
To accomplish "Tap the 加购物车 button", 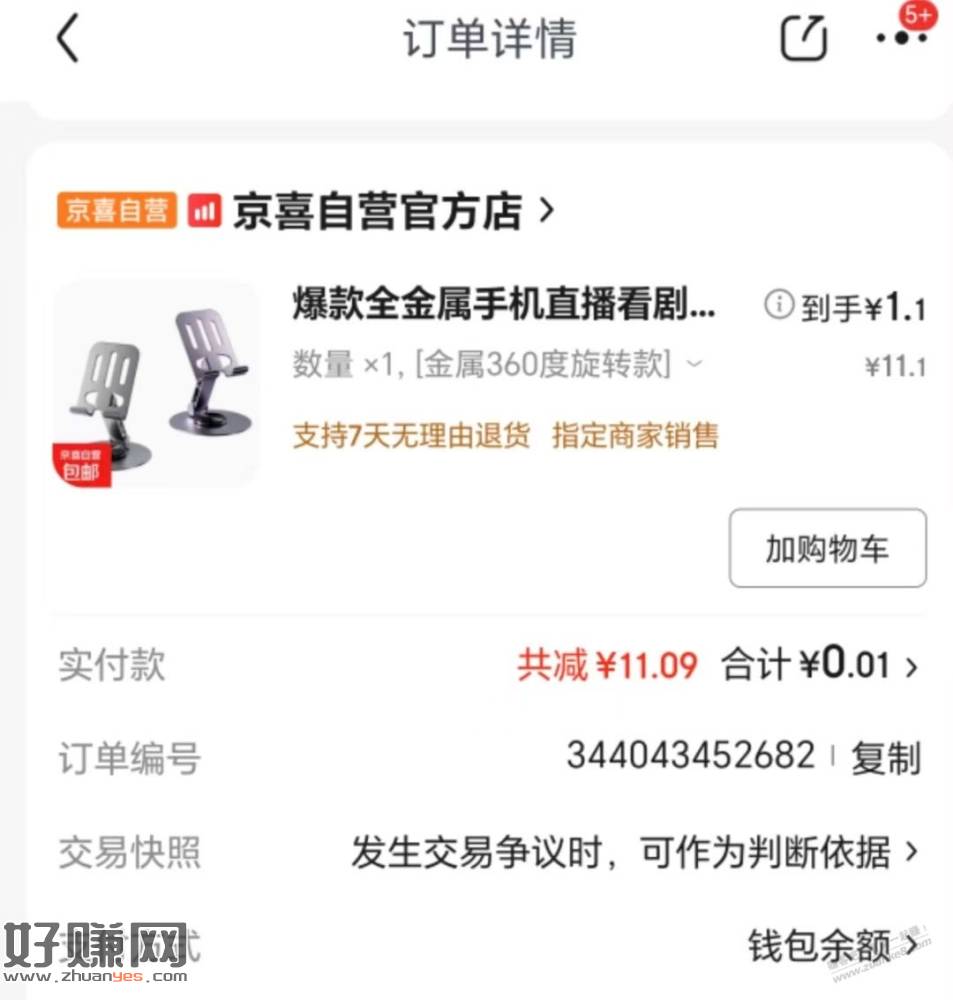I will tap(827, 548).
